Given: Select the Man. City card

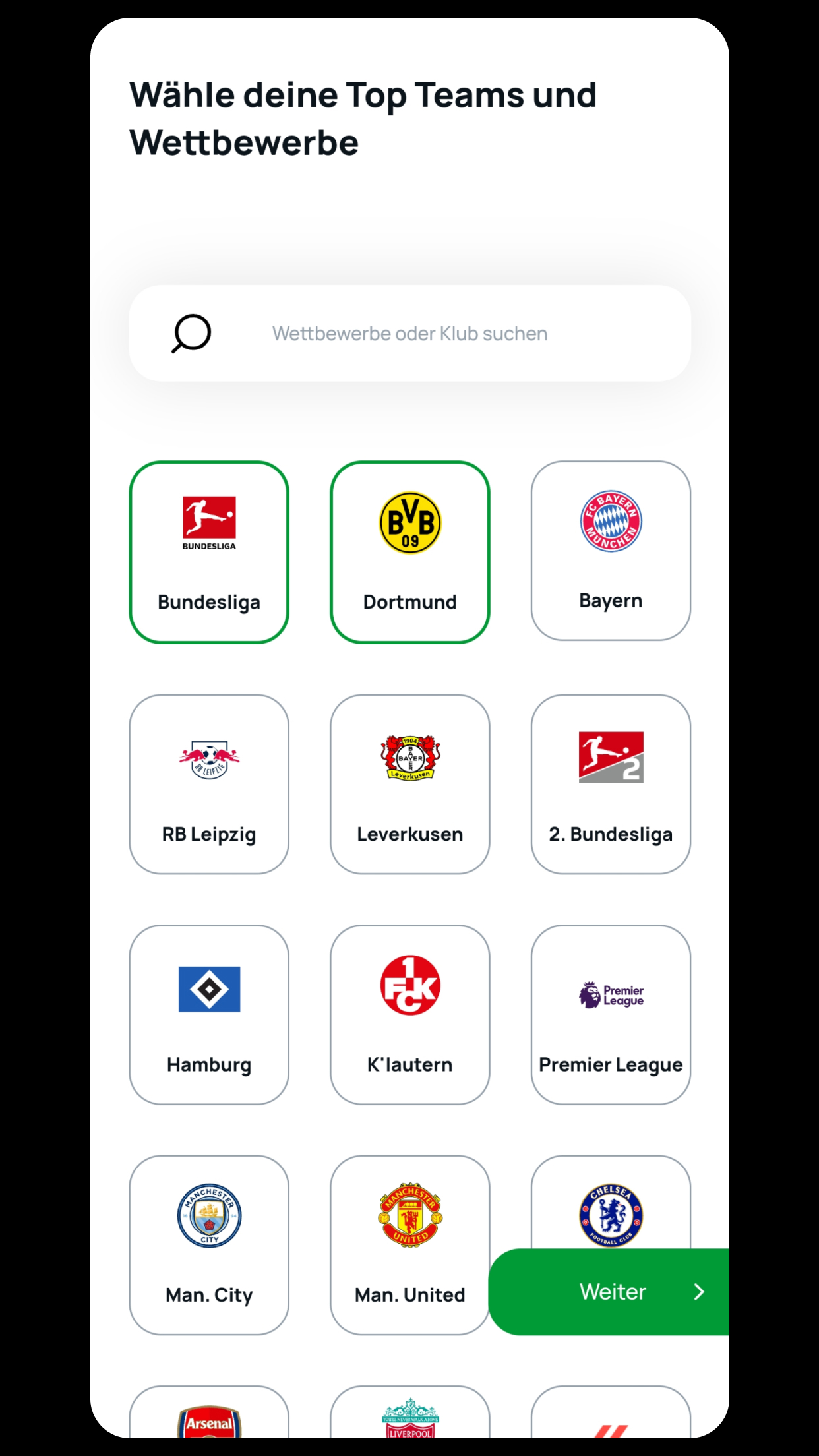Looking at the screenshot, I should [209, 1245].
